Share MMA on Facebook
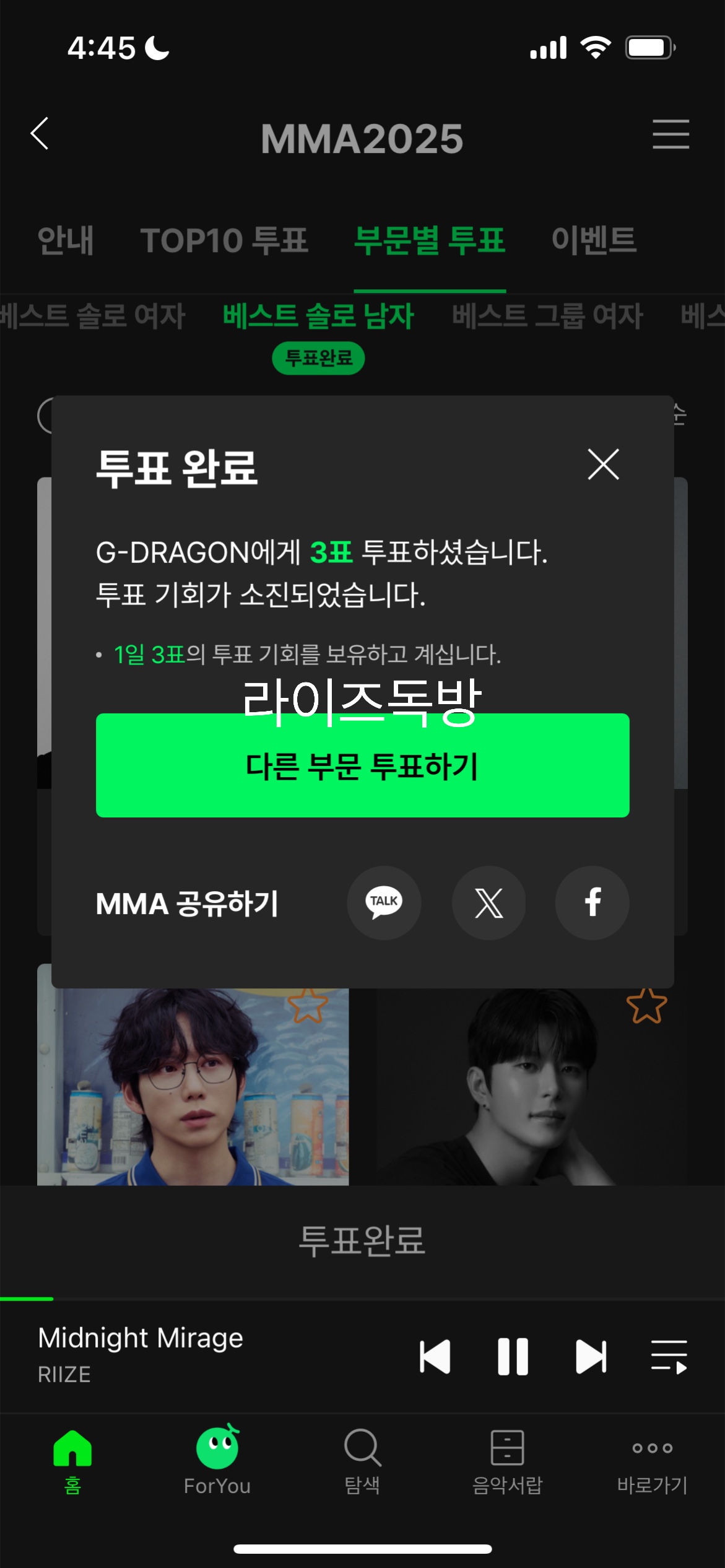 (x=593, y=902)
